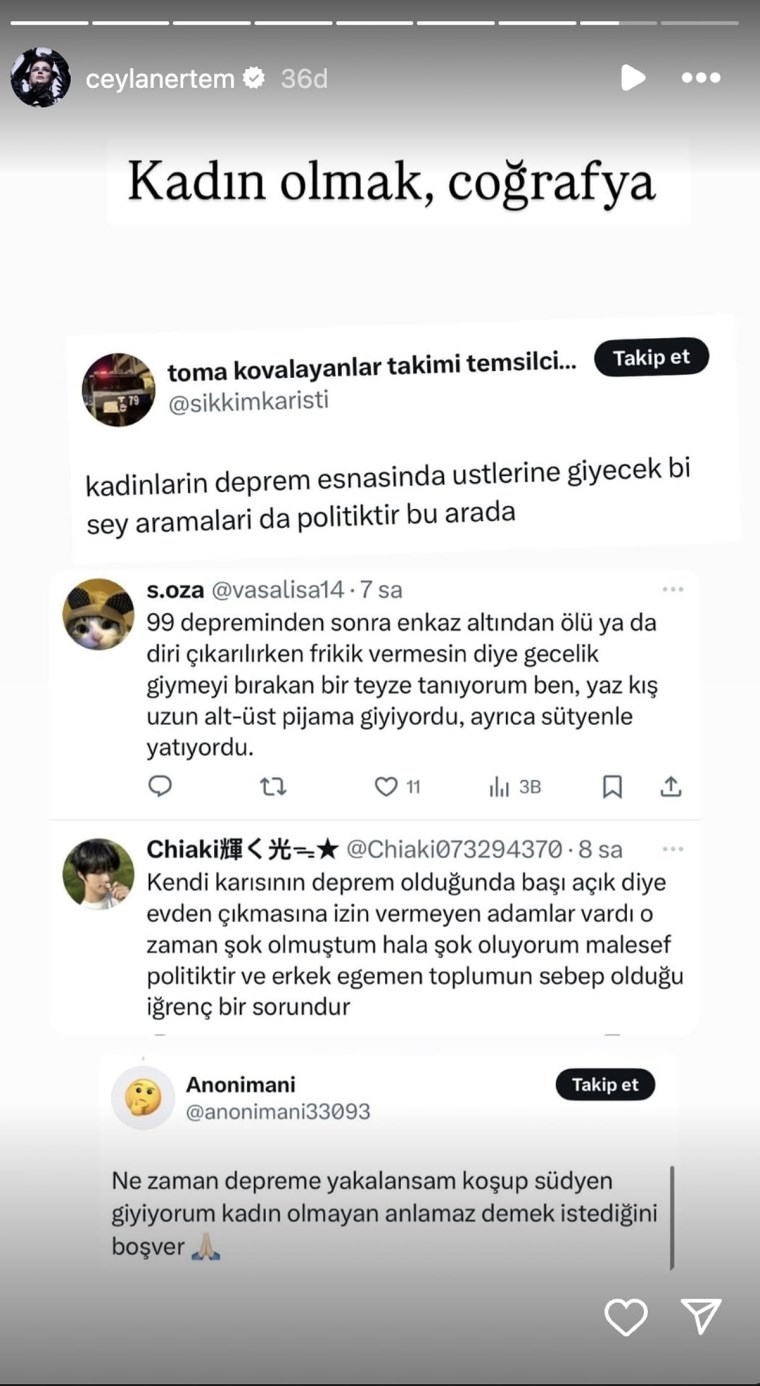
Task: Resume story playback
Action: click(x=632, y=78)
